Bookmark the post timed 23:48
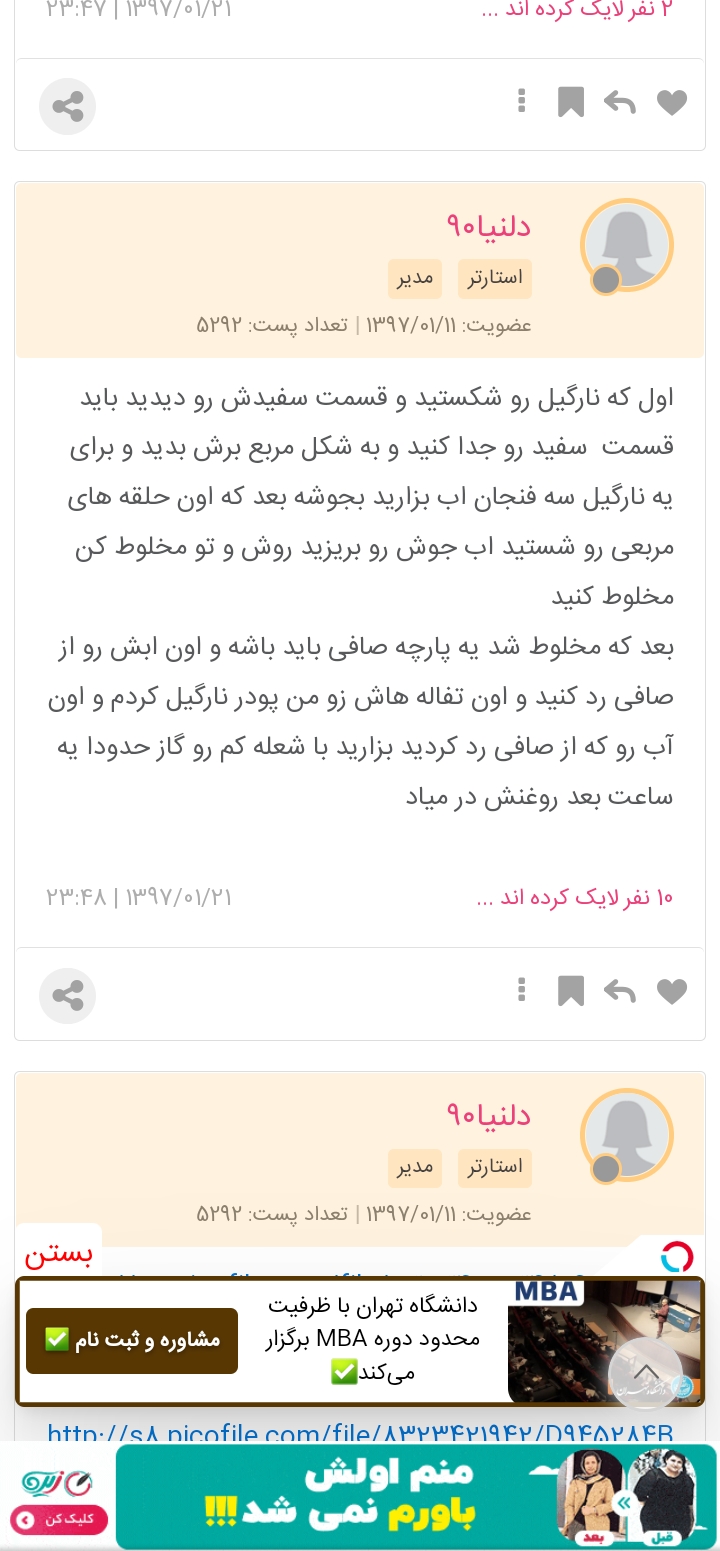 (x=571, y=992)
